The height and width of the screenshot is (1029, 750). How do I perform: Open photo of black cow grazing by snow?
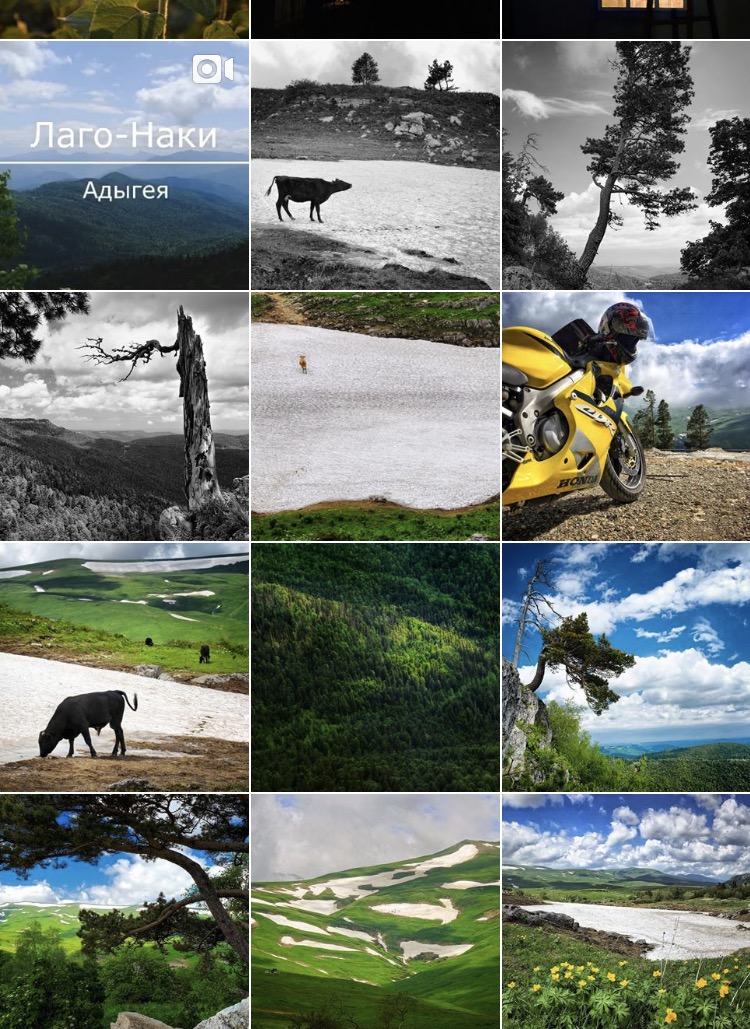tap(124, 667)
